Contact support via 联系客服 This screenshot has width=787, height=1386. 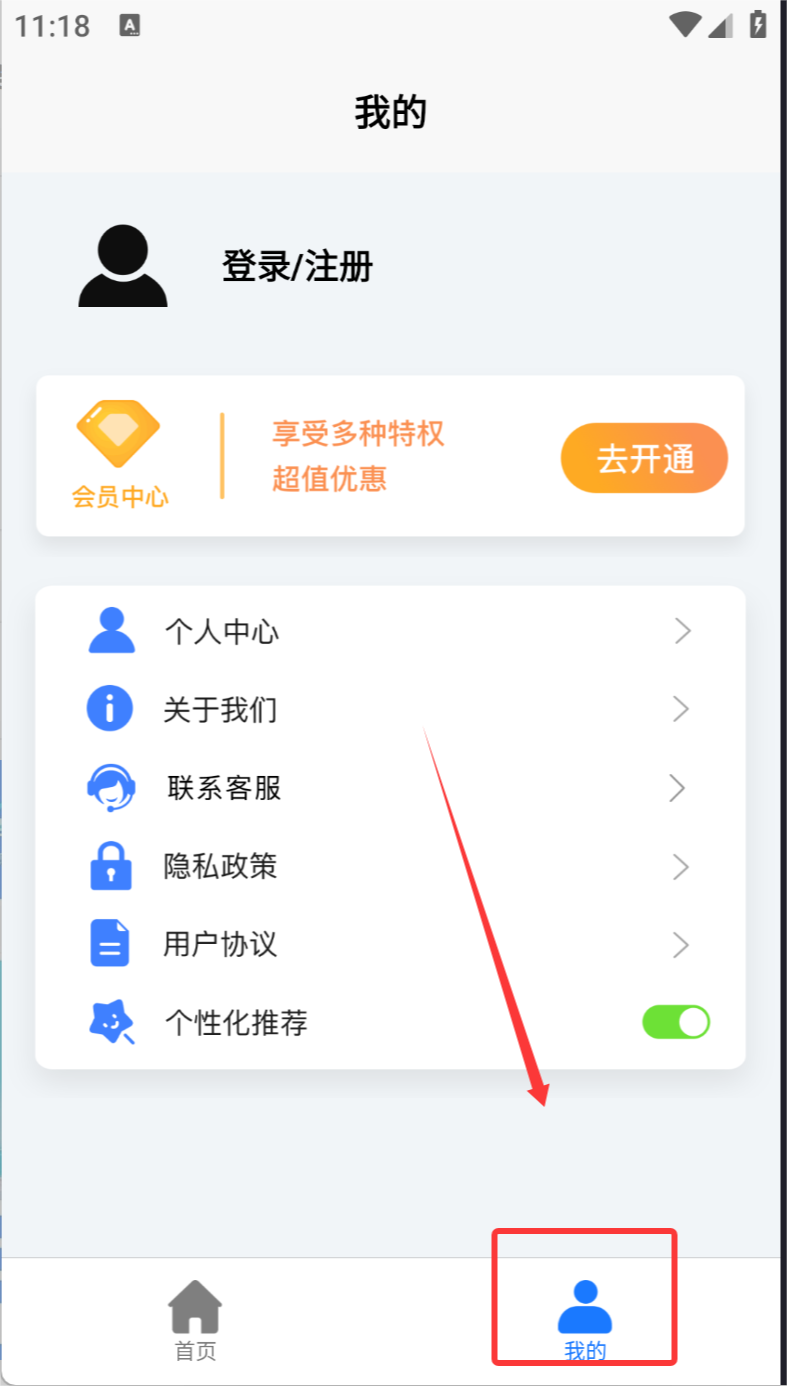[x=390, y=788]
